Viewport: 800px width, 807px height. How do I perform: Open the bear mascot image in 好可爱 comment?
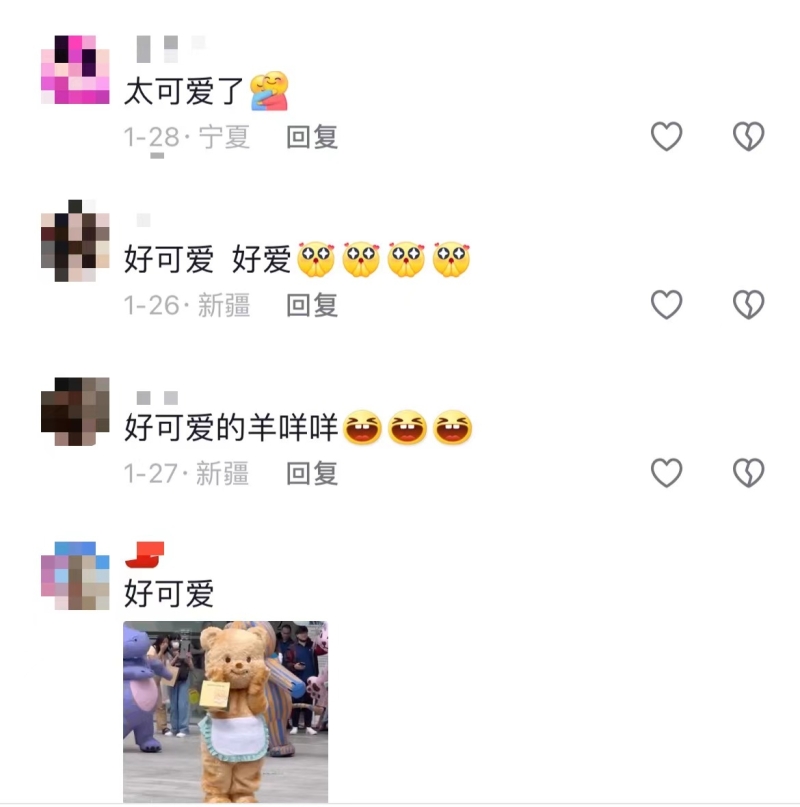(x=225, y=711)
